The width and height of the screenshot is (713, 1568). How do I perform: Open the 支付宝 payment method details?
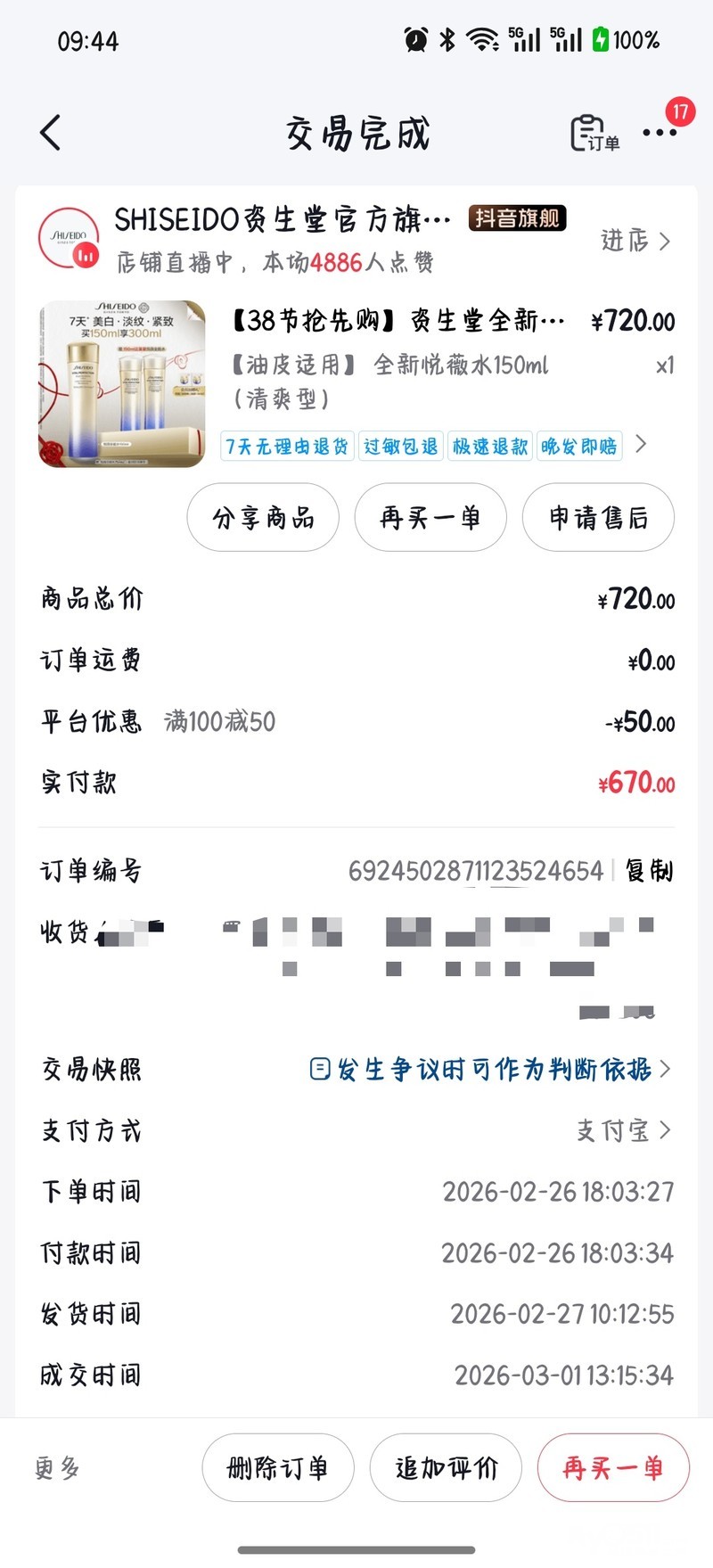coord(623,1130)
